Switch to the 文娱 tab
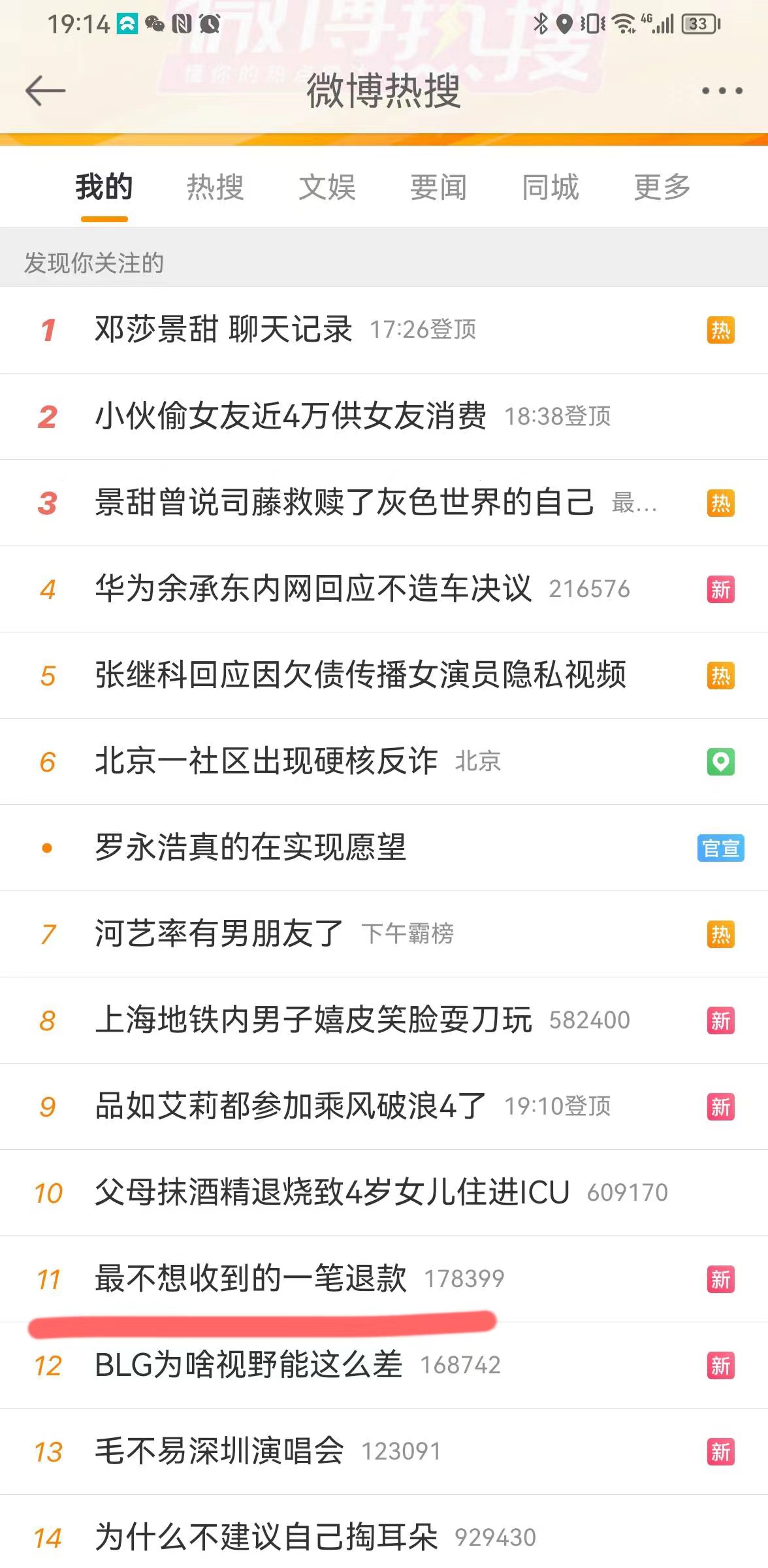The width and height of the screenshot is (768, 1568). point(327,188)
